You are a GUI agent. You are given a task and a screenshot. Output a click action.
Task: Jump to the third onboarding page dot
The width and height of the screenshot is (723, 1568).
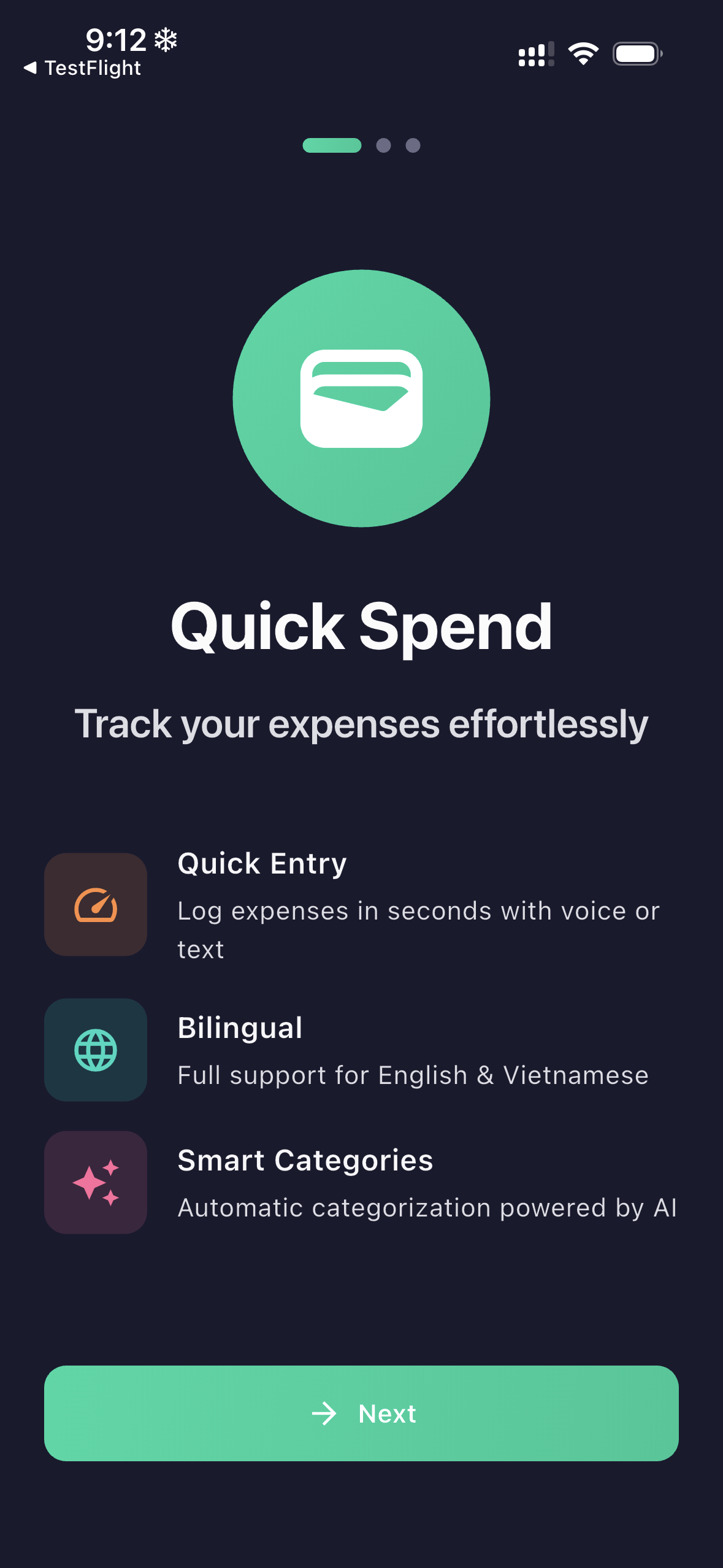pyautogui.click(x=413, y=145)
